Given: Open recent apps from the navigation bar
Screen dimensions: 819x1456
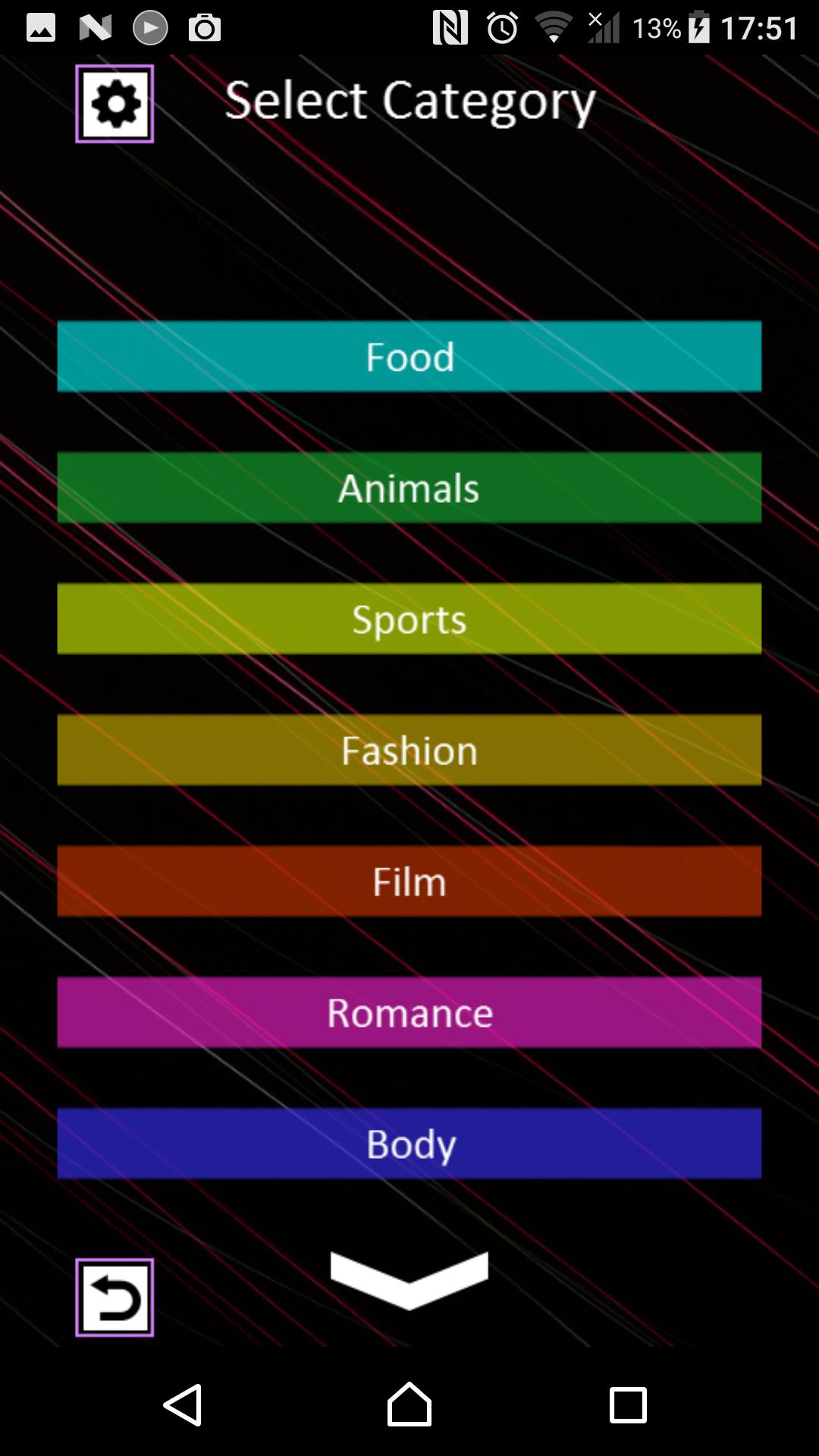Looking at the screenshot, I should tap(628, 1405).
